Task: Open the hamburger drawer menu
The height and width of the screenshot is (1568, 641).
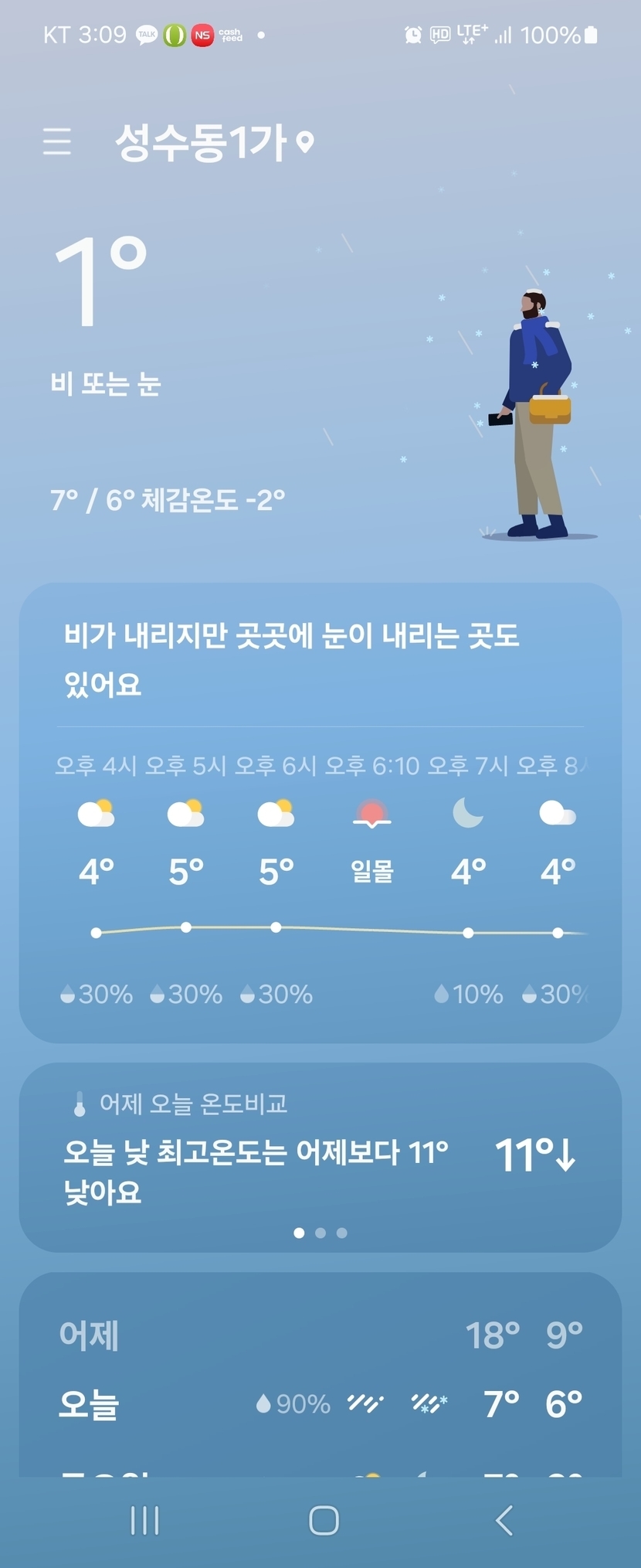Action: click(57, 141)
